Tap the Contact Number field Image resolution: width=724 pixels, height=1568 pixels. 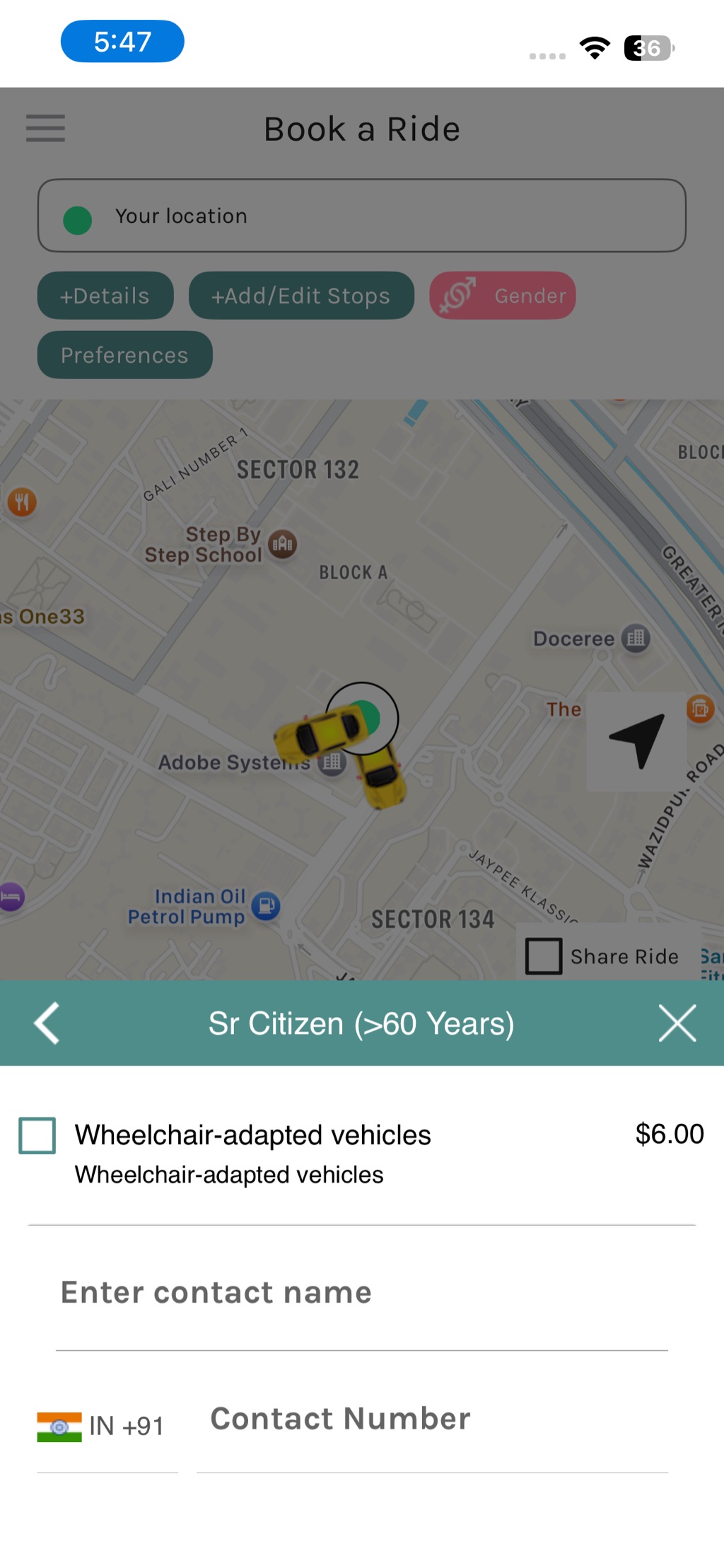tap(431, 1419)
